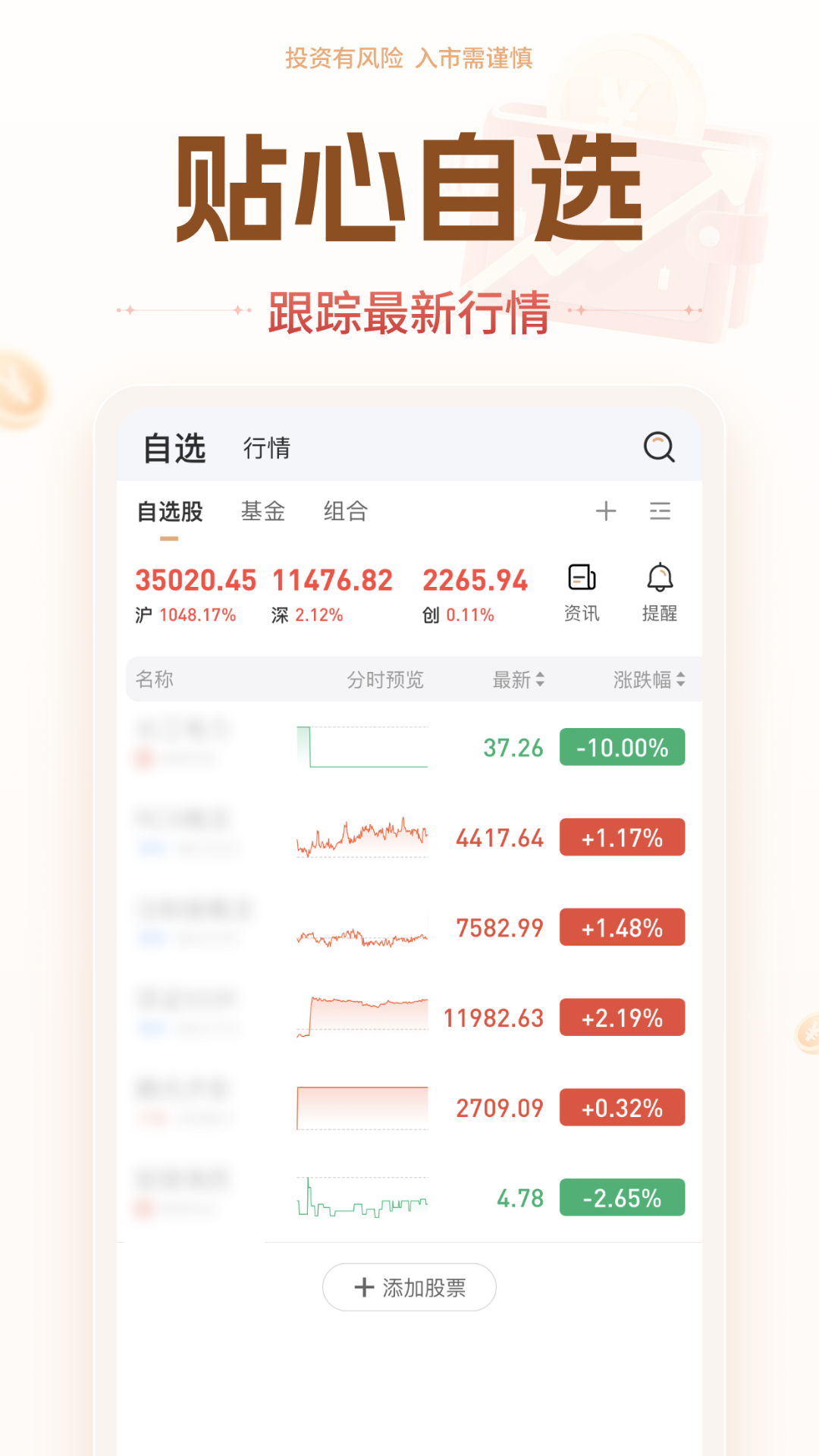
Task: Open the search icon on 自选 page
Action: click(658, 447)
